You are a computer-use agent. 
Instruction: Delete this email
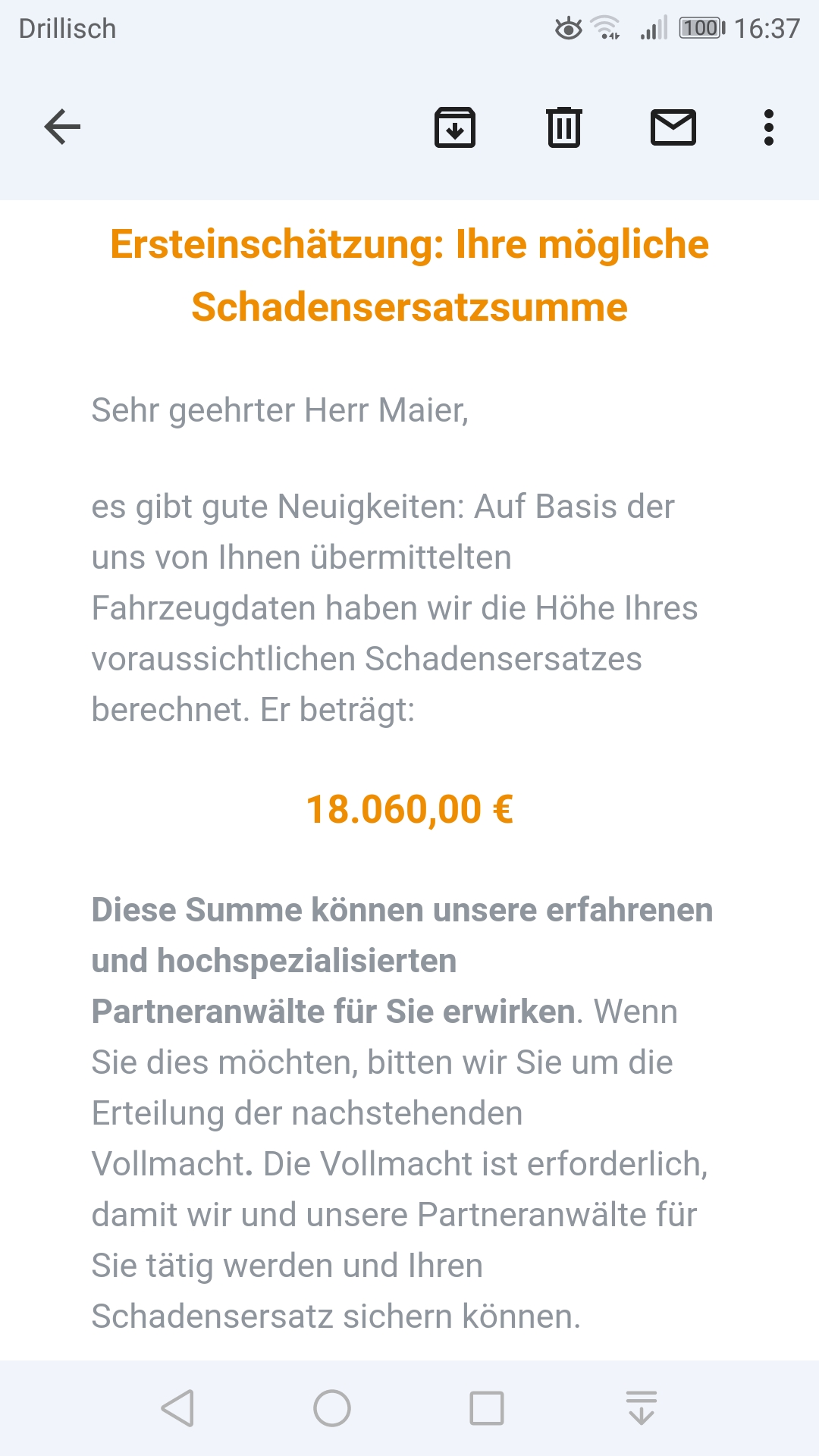563,127
